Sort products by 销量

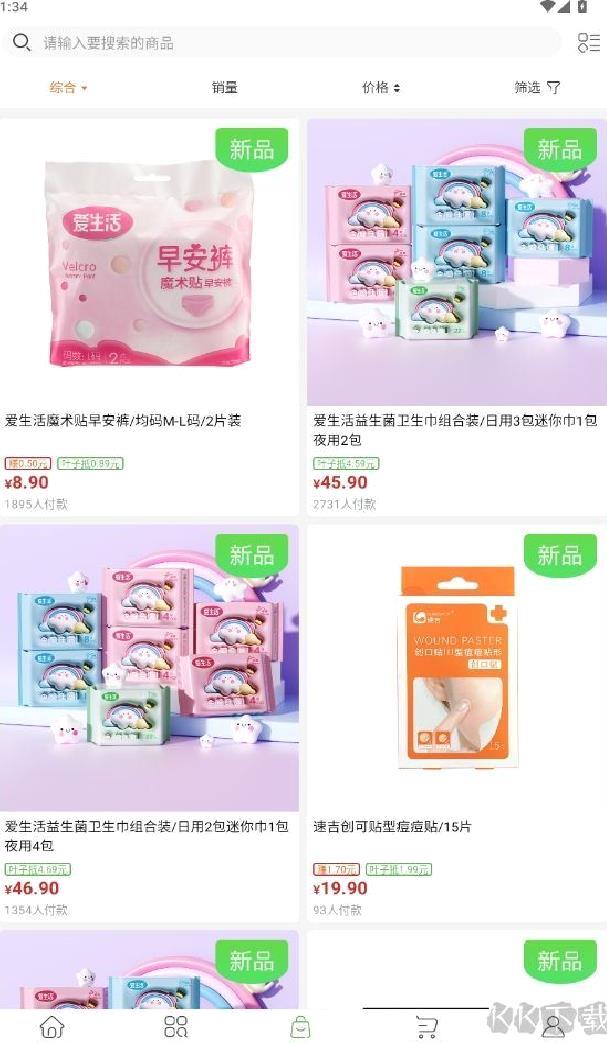click(225, 88)
